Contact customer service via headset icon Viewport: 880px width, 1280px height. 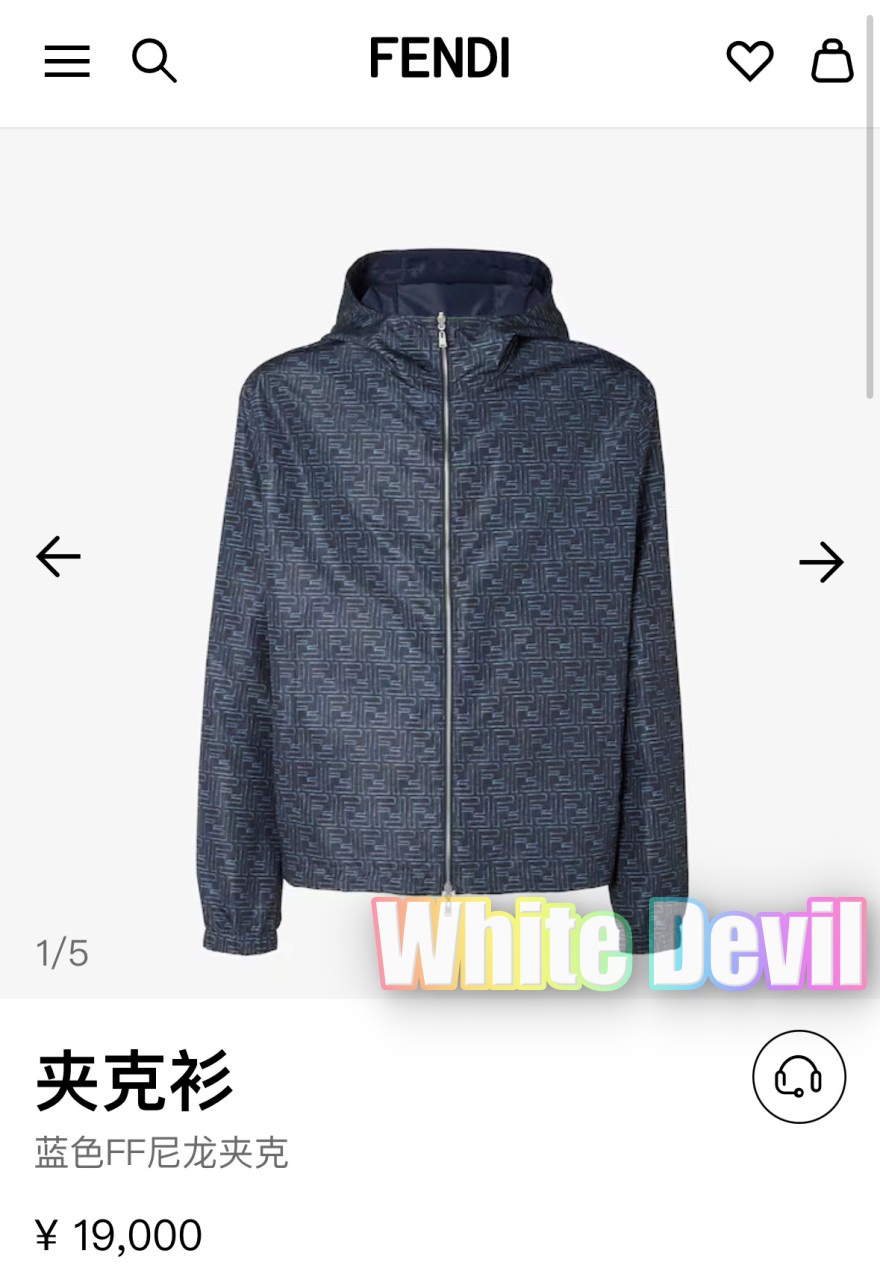799,1077
